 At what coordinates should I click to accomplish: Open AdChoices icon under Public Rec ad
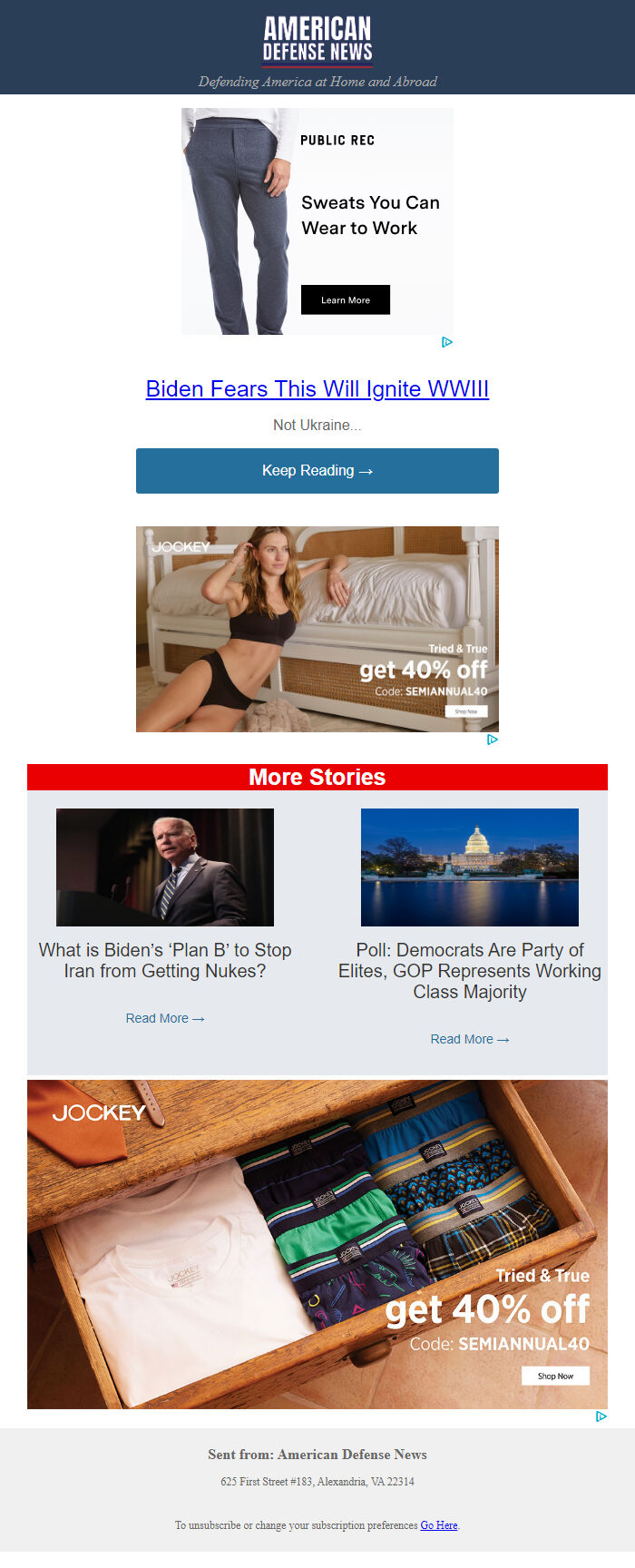click(447, 342)
